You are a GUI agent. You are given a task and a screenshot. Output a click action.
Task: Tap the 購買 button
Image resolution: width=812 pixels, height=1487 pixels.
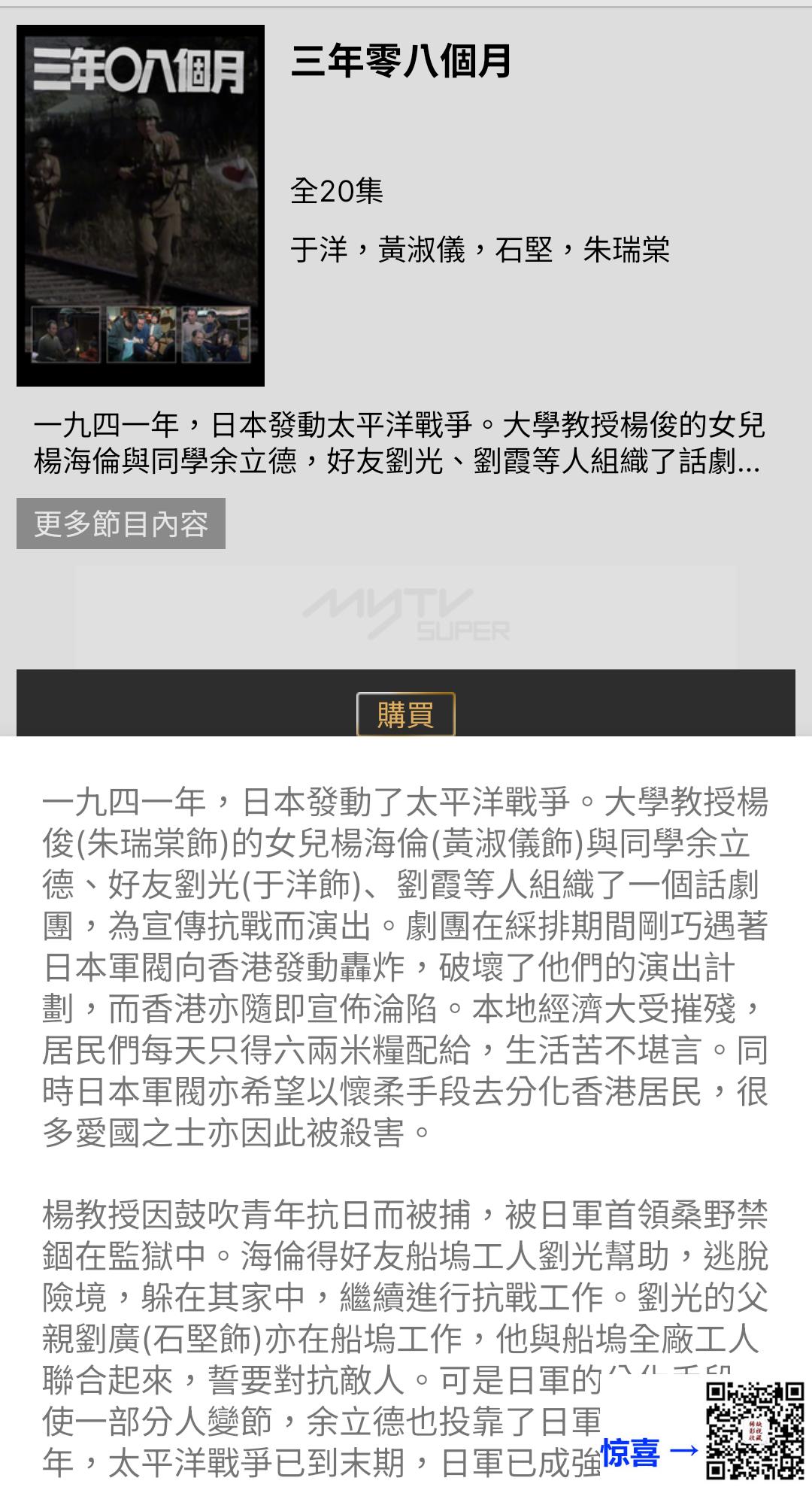(405, 714)
